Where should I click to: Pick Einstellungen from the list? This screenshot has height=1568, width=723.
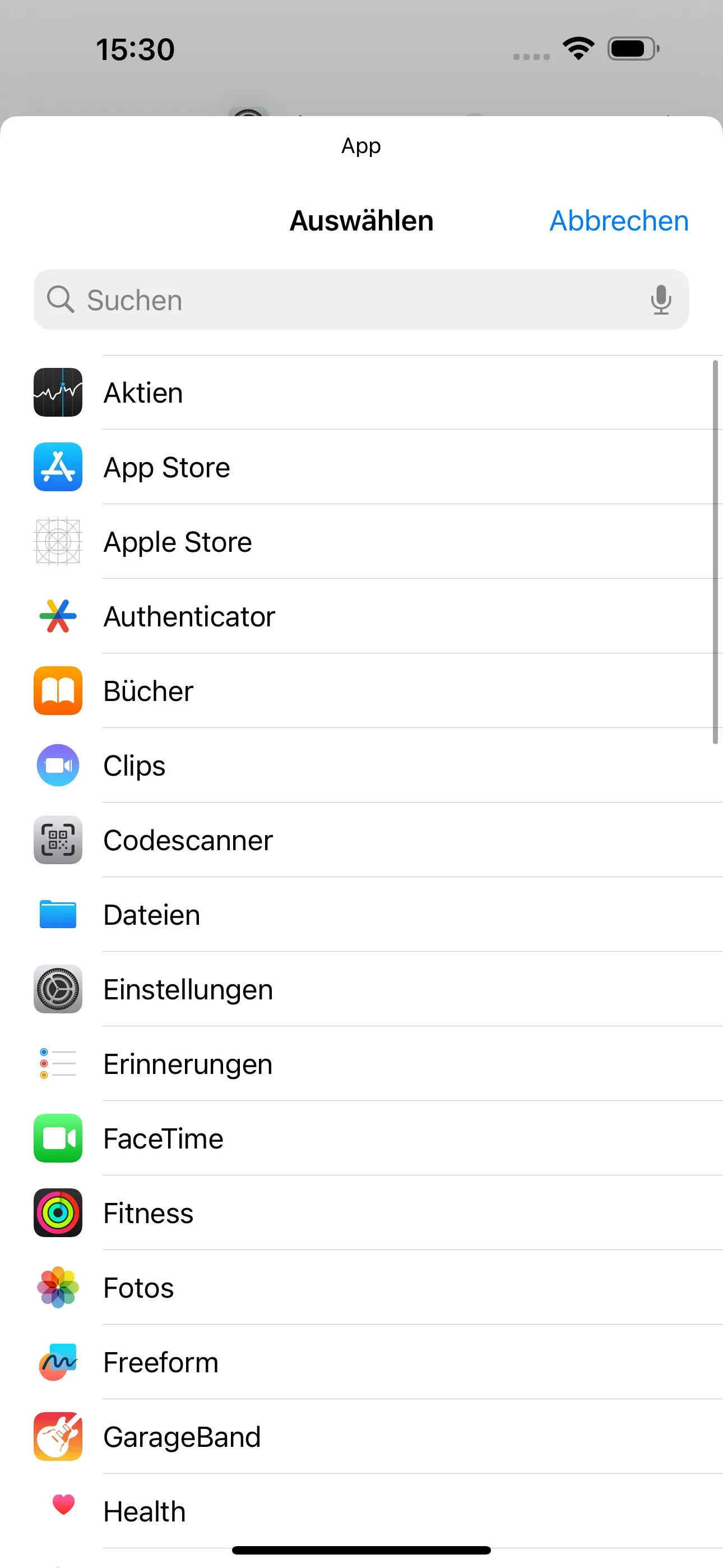361,989
